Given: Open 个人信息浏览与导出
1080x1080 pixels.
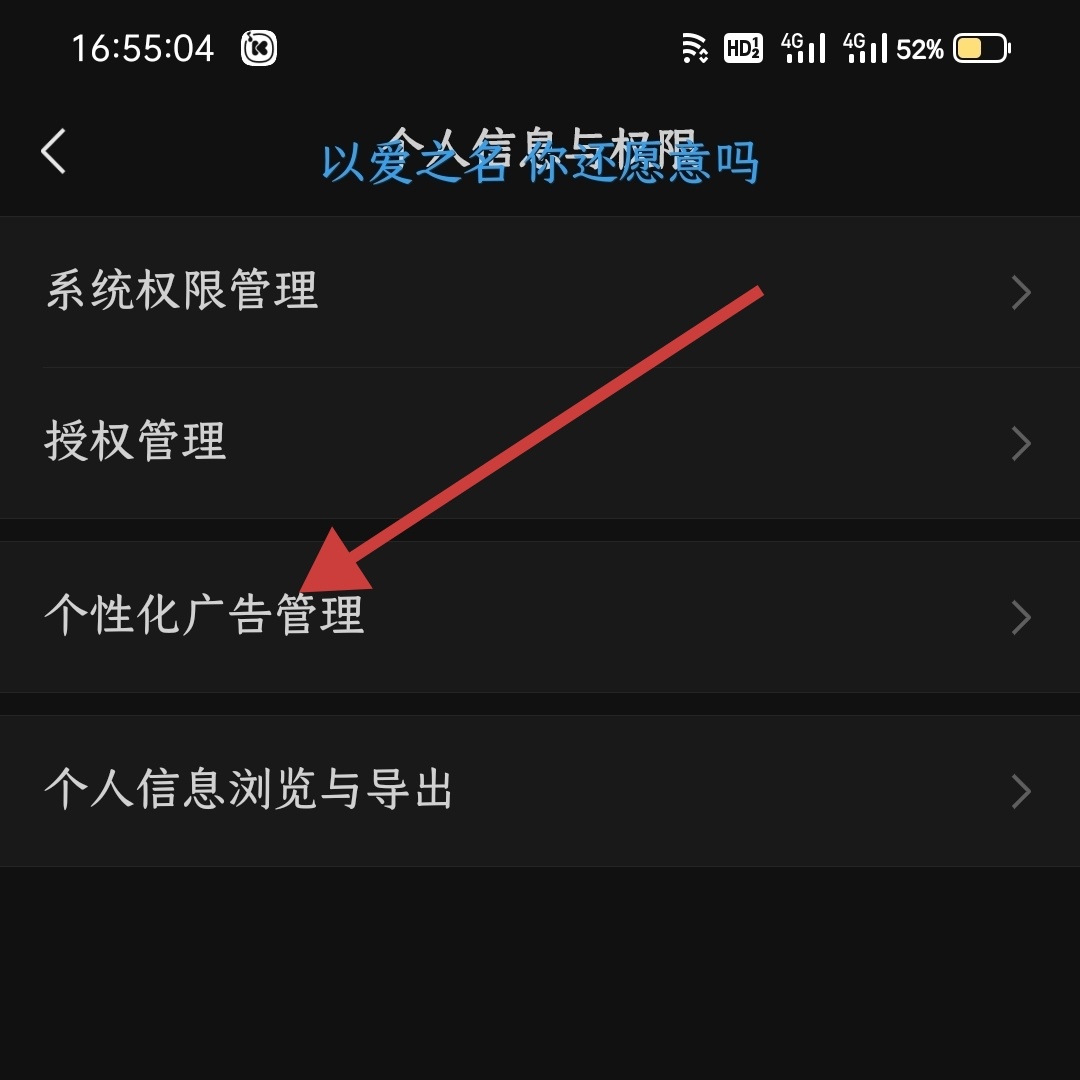Looking at the screenshot, I should (540, 791).
